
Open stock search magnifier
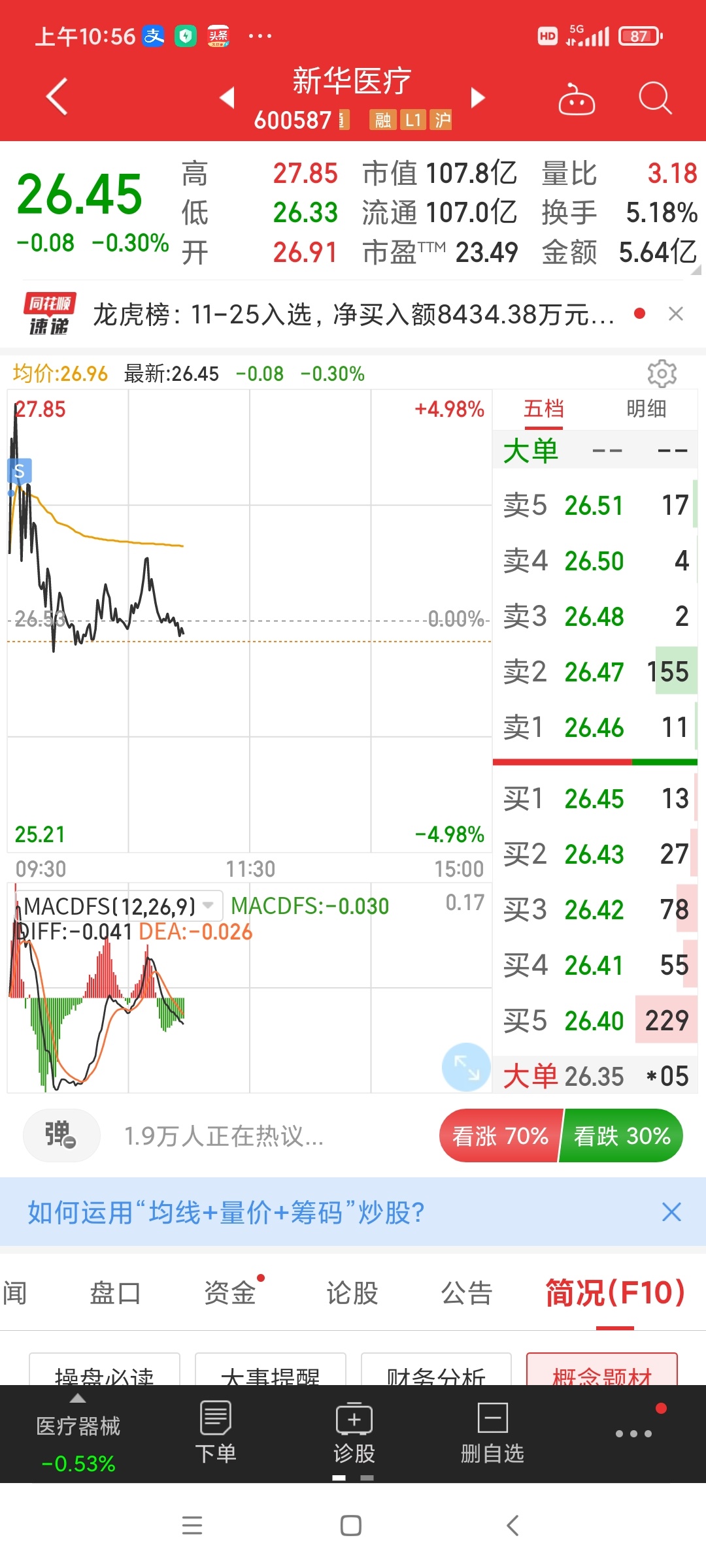point(655,98)
